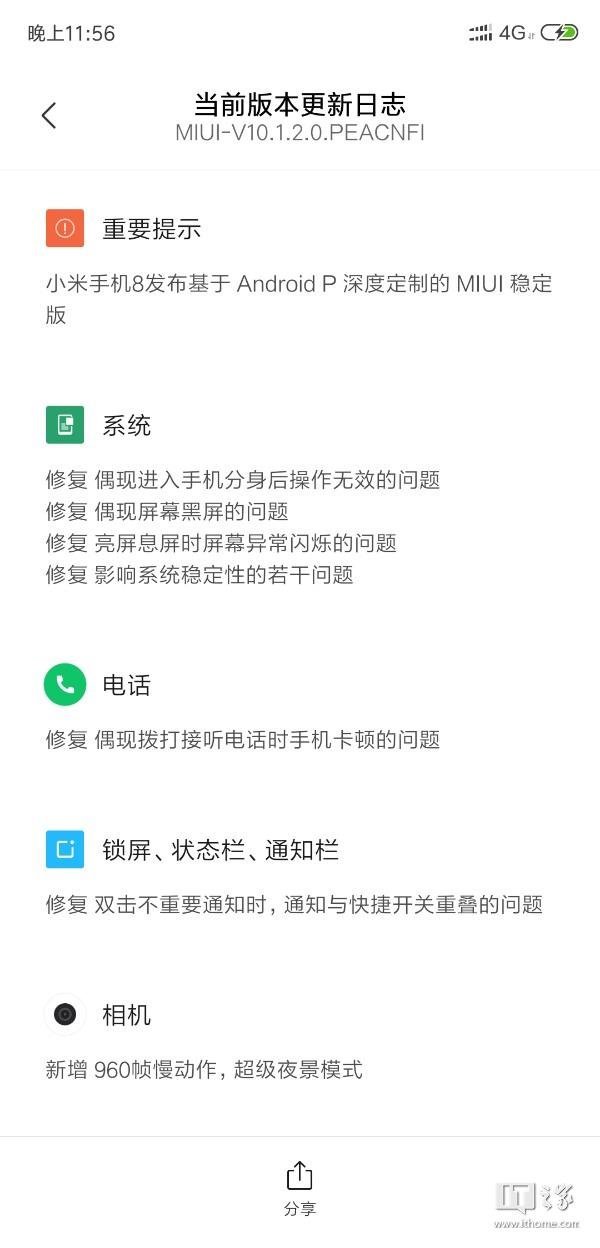Go back from the update log
This screenshot has height=1248, width=600.
pyautogui.click(x=48, y=116)
